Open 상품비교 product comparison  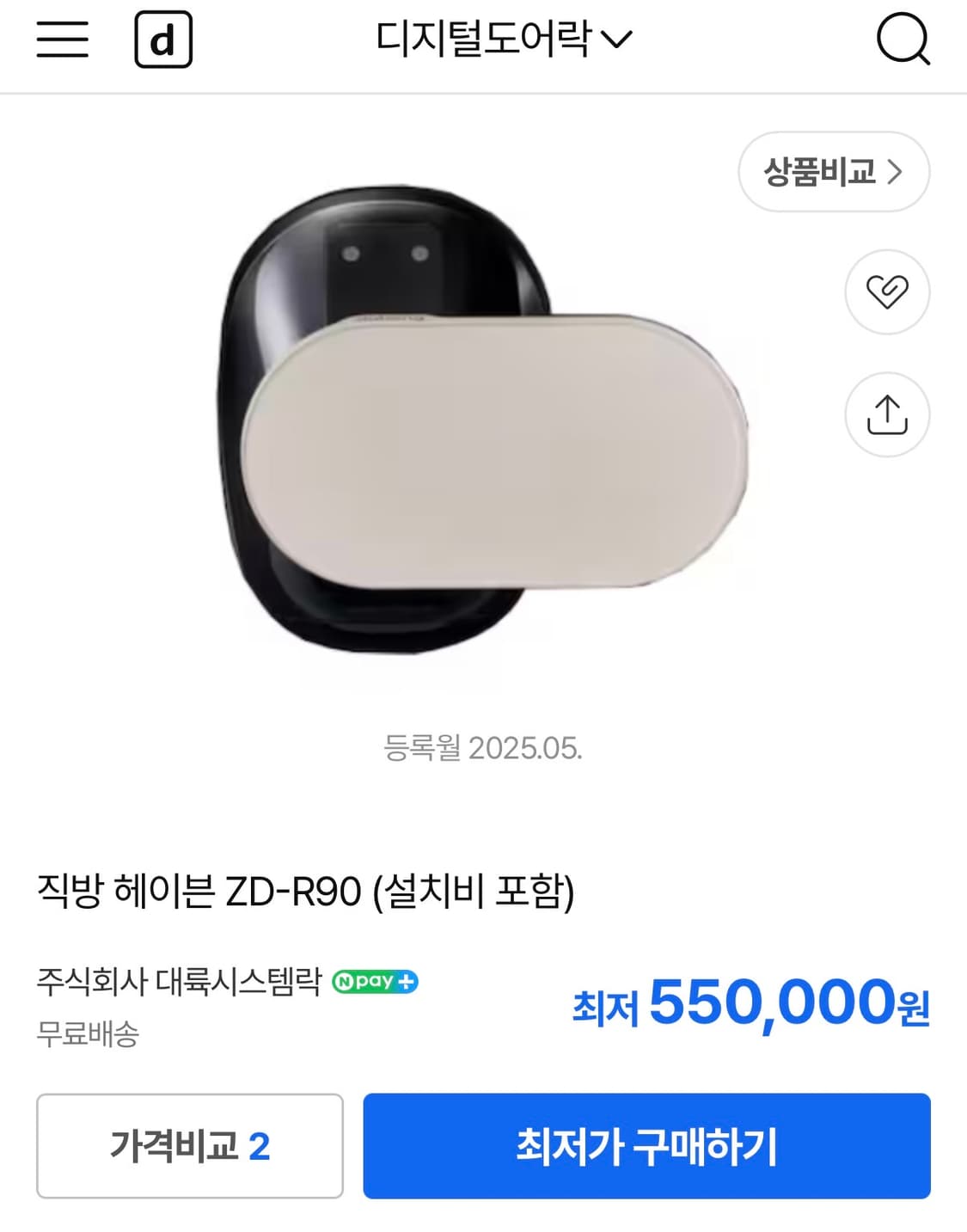tap(834, 172)
